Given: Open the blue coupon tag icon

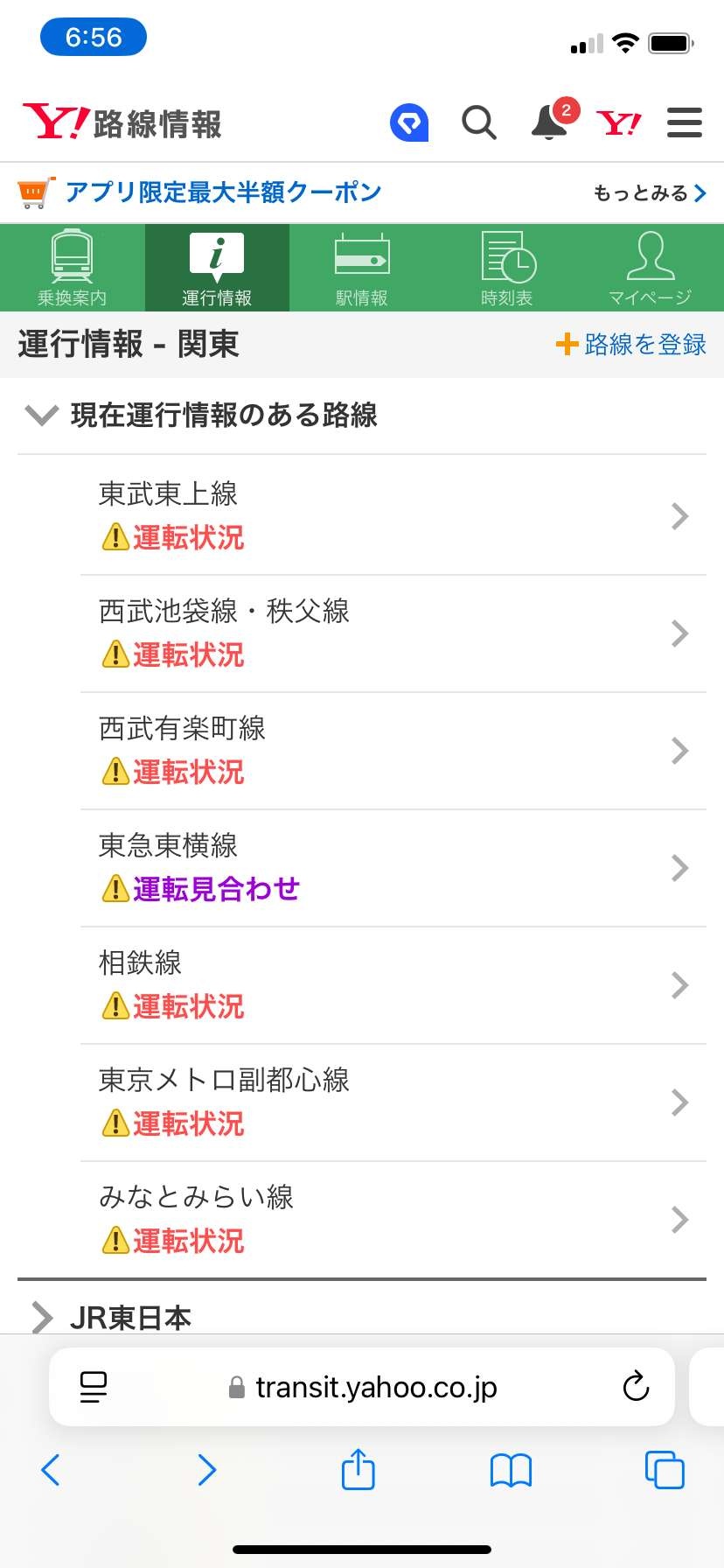Looking at the screenshot, I should point(409,122).
